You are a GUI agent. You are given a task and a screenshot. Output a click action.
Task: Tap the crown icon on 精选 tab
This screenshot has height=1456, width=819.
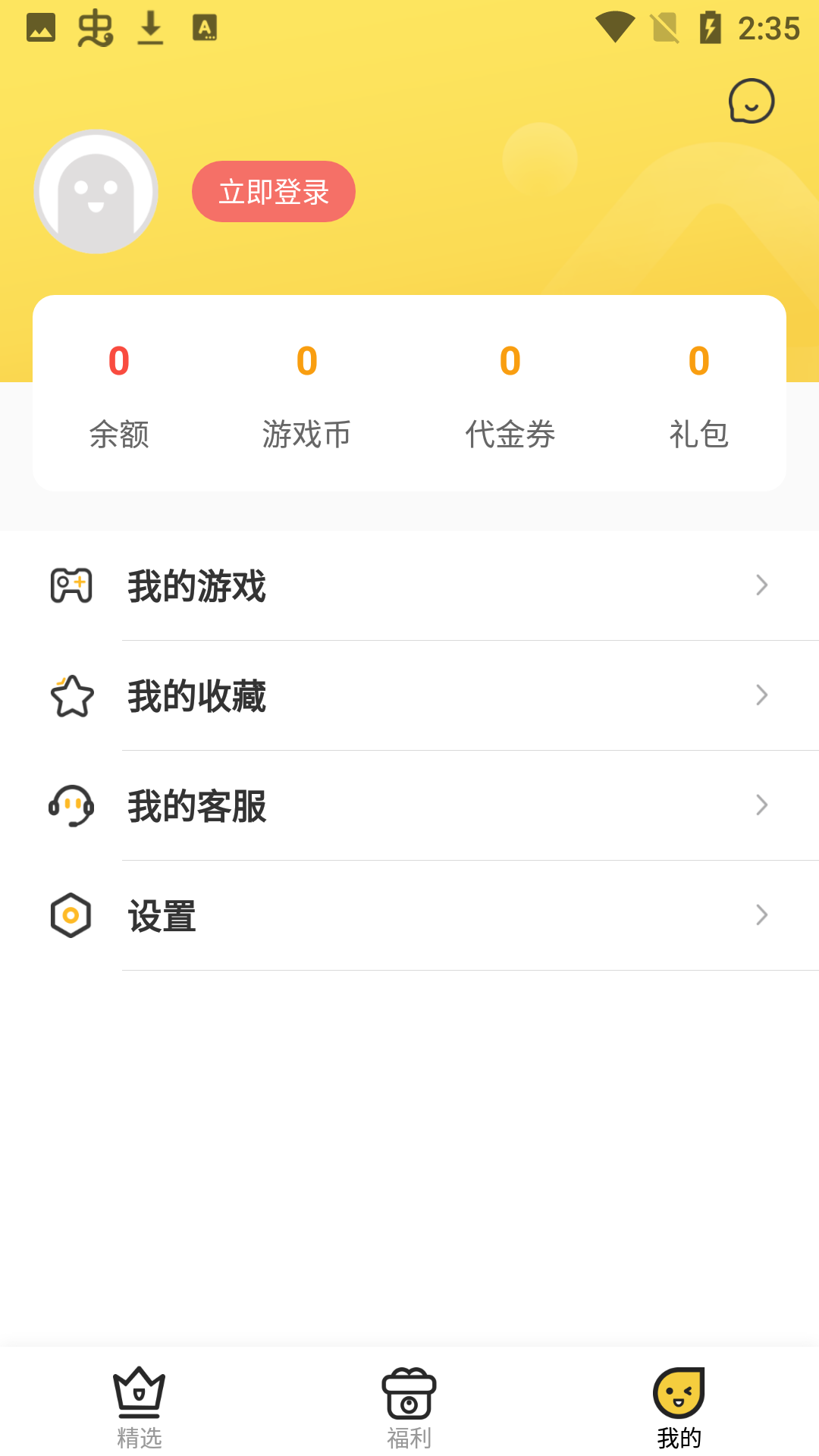click(140, 1392)
